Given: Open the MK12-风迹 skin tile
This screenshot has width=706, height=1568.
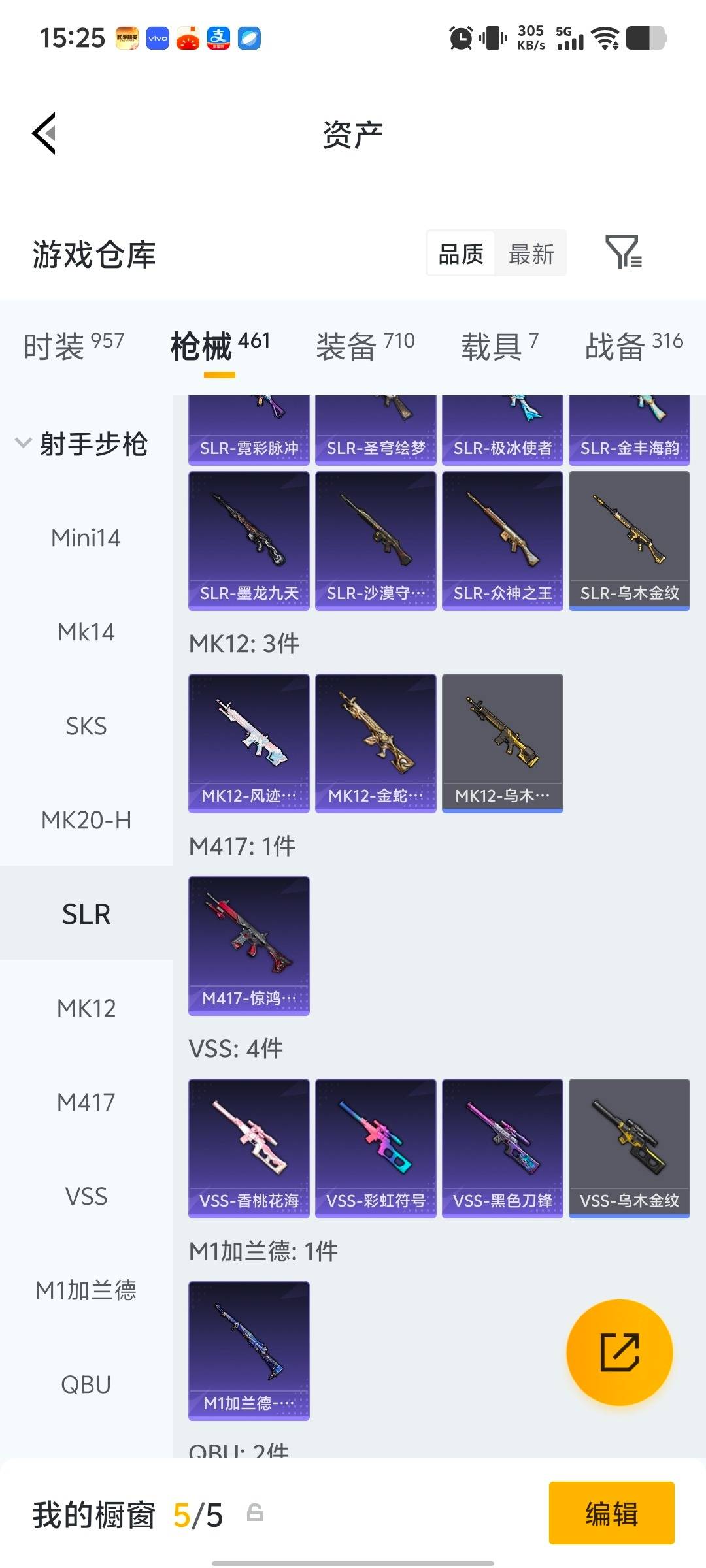Looking at the screenshot, I should pyautogui.click(x=248, y=743).
